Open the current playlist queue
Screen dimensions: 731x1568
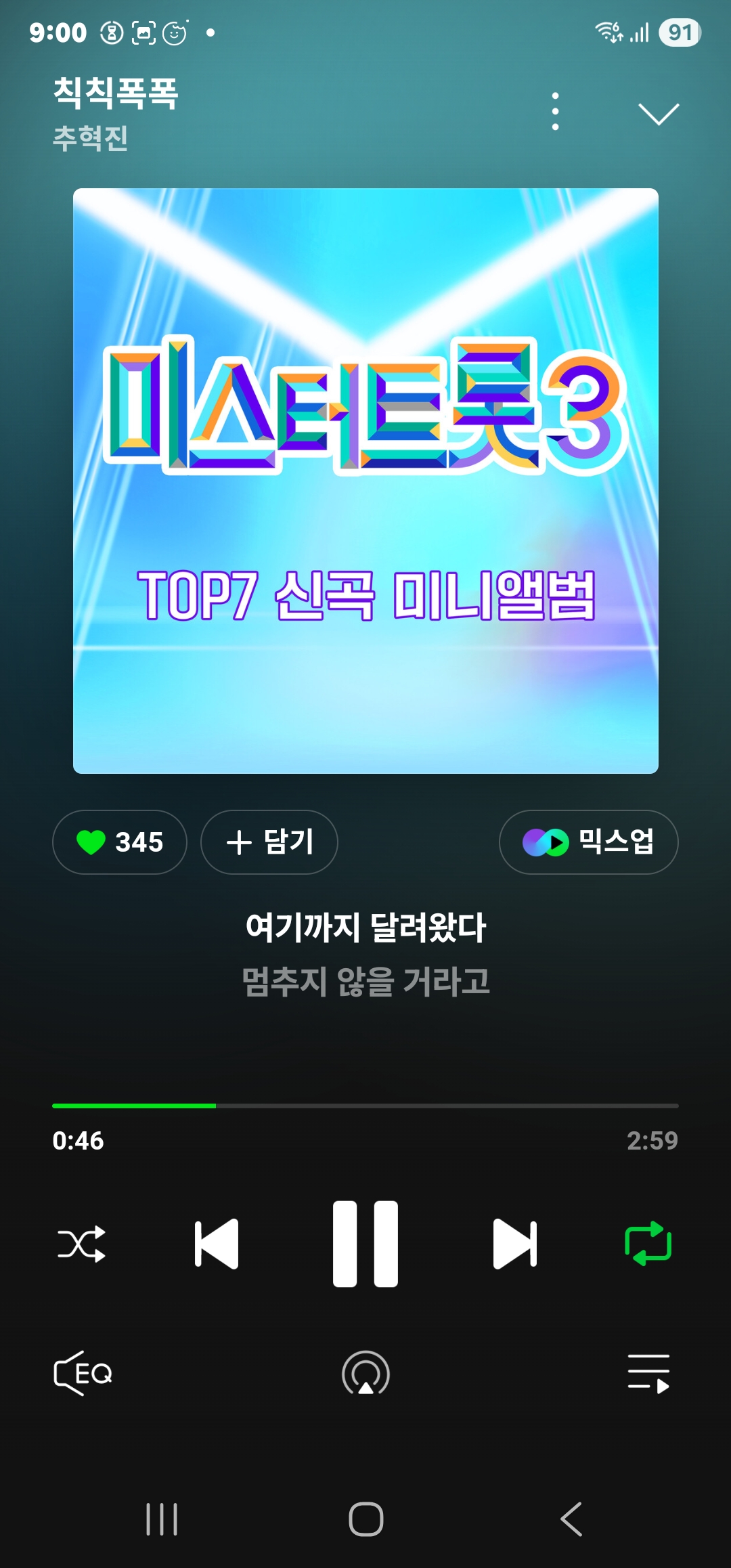[x=648, y=1373]
